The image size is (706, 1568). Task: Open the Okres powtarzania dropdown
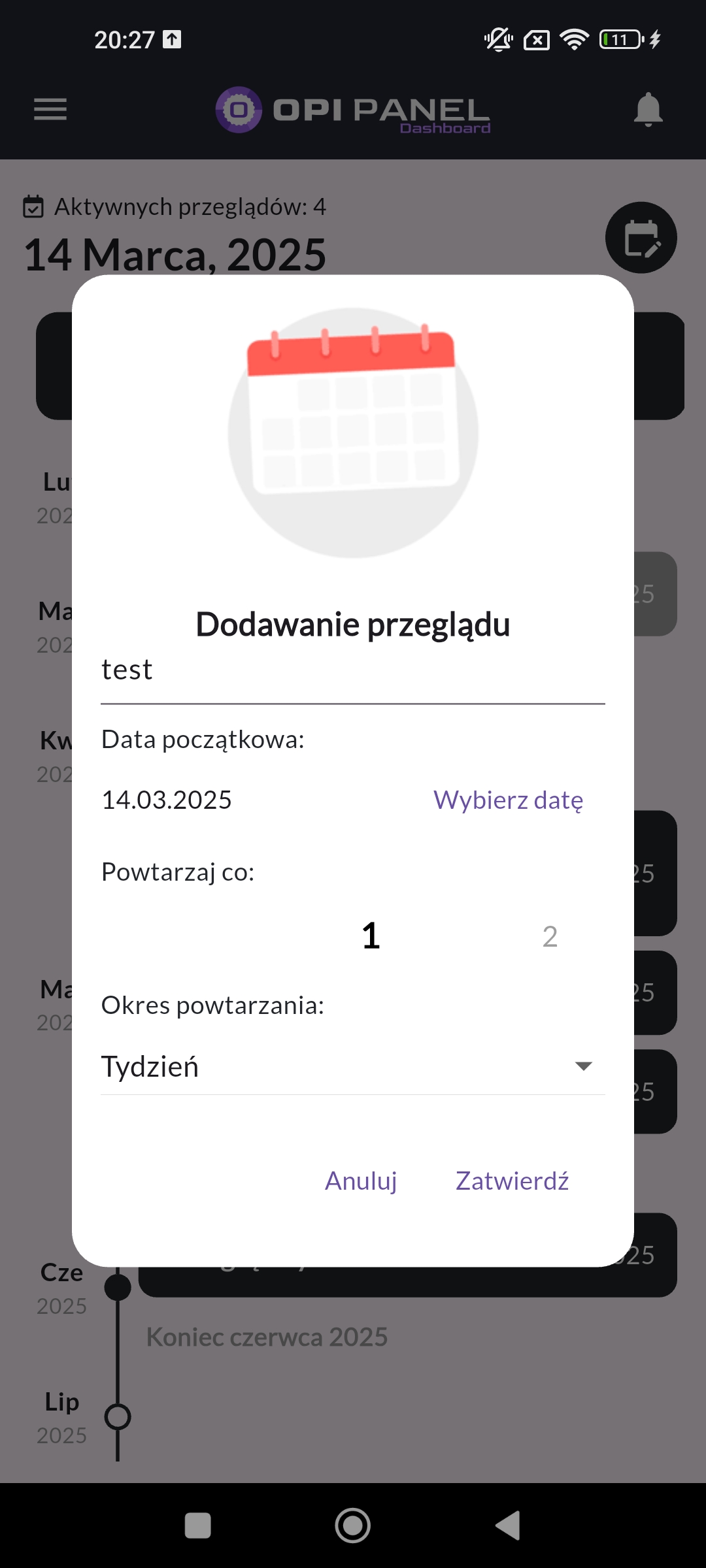click(353, 1065)
